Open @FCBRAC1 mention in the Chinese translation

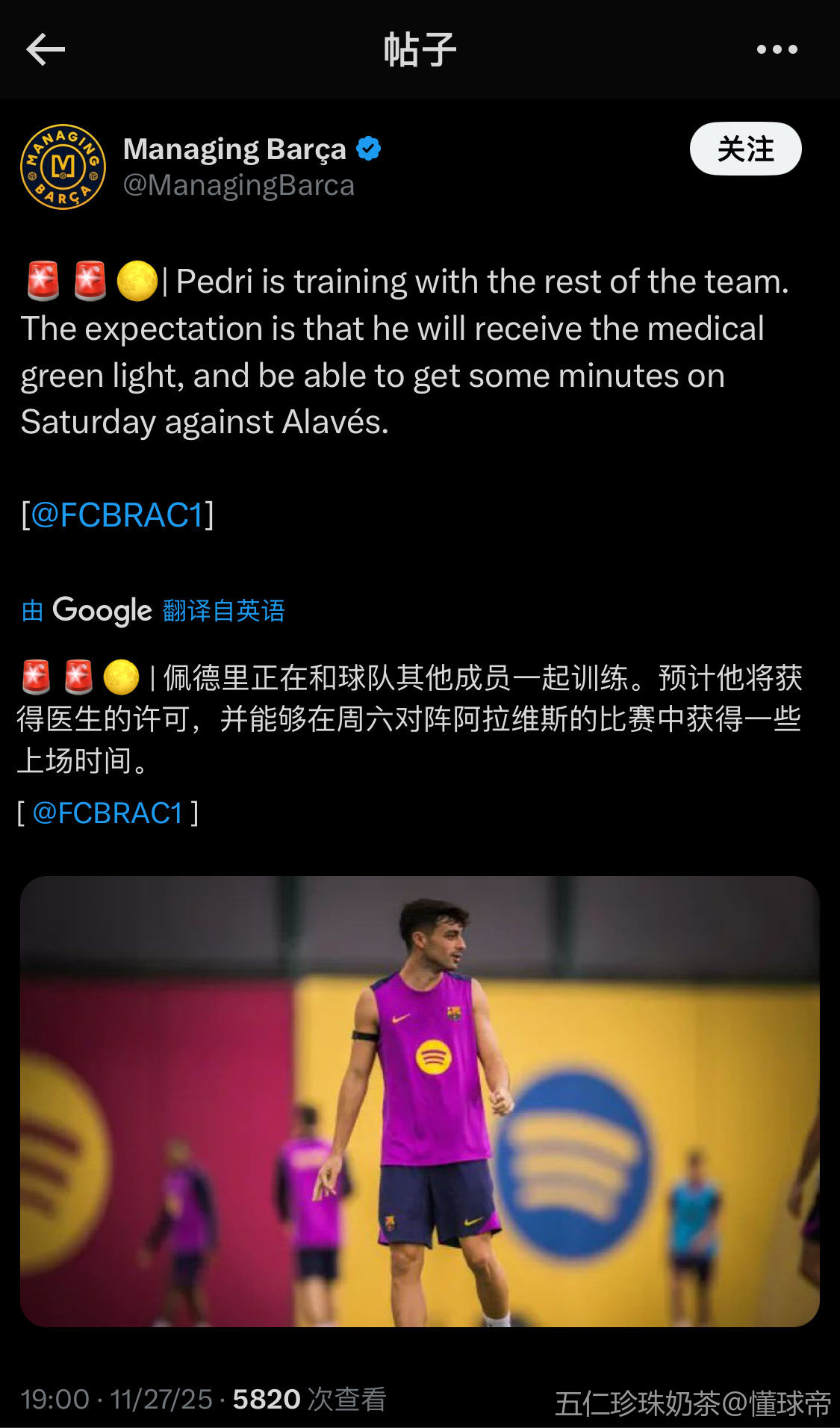coord(108,813)
